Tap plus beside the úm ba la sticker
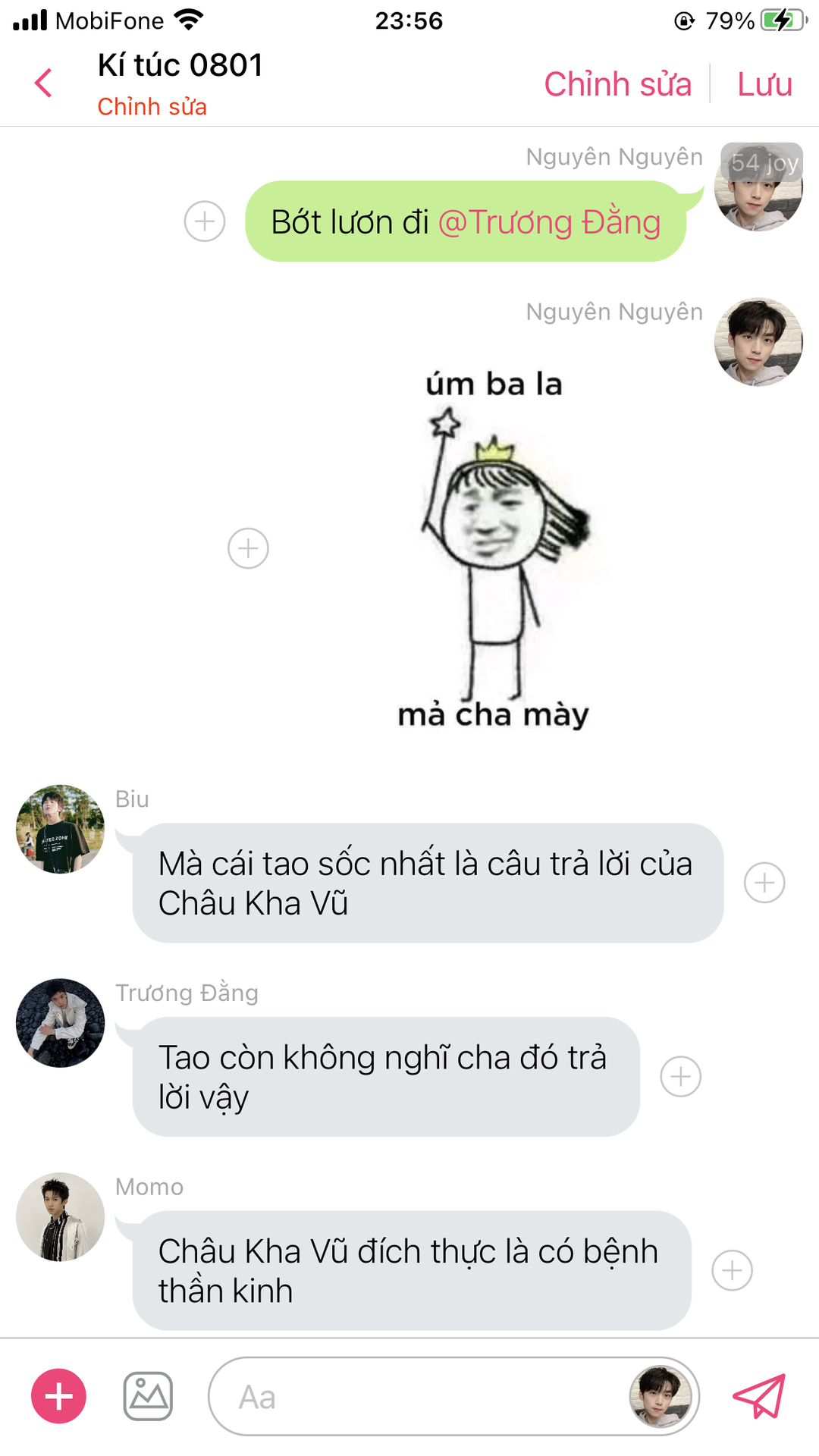The image size is (819, 1456). (248, 548)
